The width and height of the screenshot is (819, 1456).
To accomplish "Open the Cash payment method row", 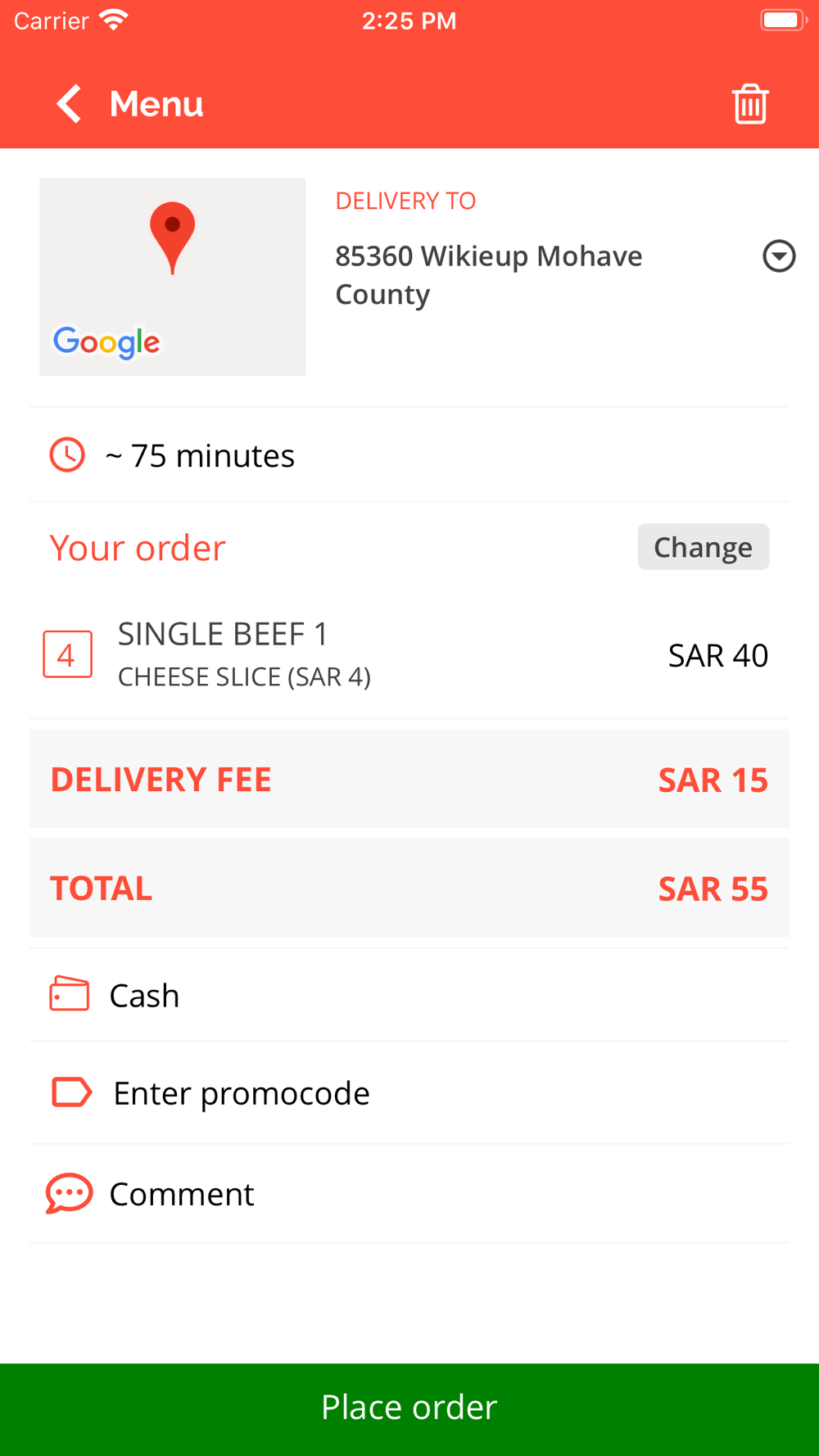I will pos(409,995).
